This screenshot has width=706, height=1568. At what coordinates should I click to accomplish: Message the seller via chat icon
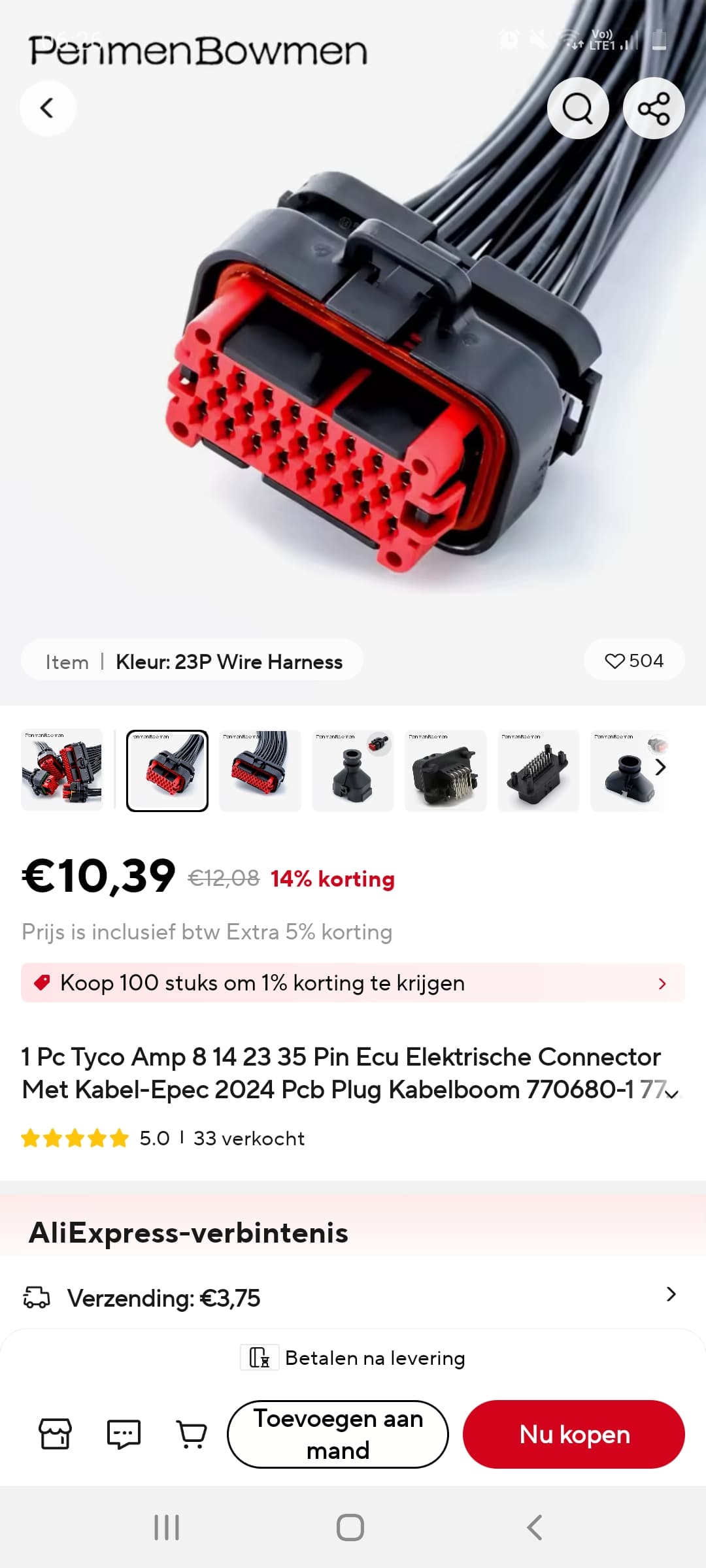(124, 1434)
